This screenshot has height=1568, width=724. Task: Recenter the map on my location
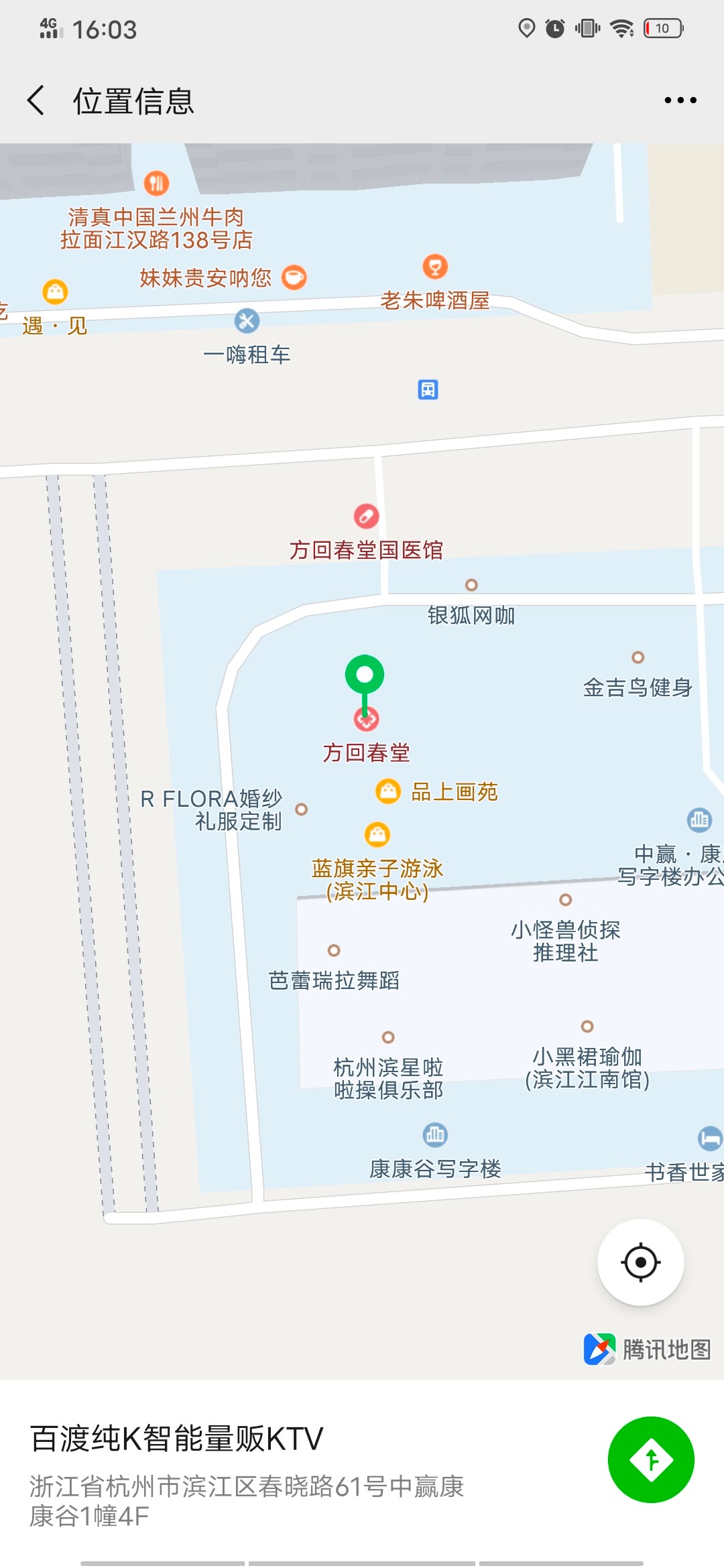click(640, 1262)
